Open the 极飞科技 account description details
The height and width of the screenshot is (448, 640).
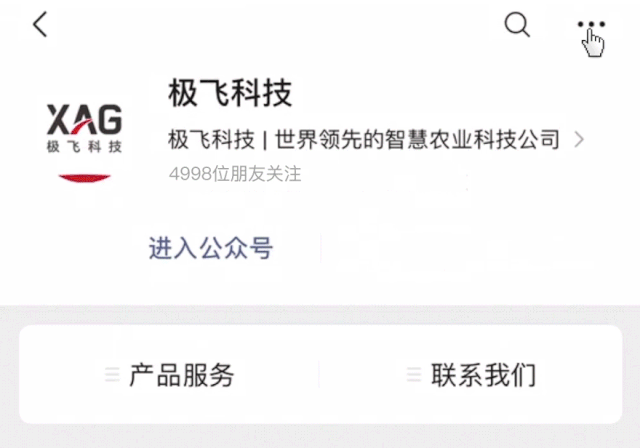click(376, 139)
